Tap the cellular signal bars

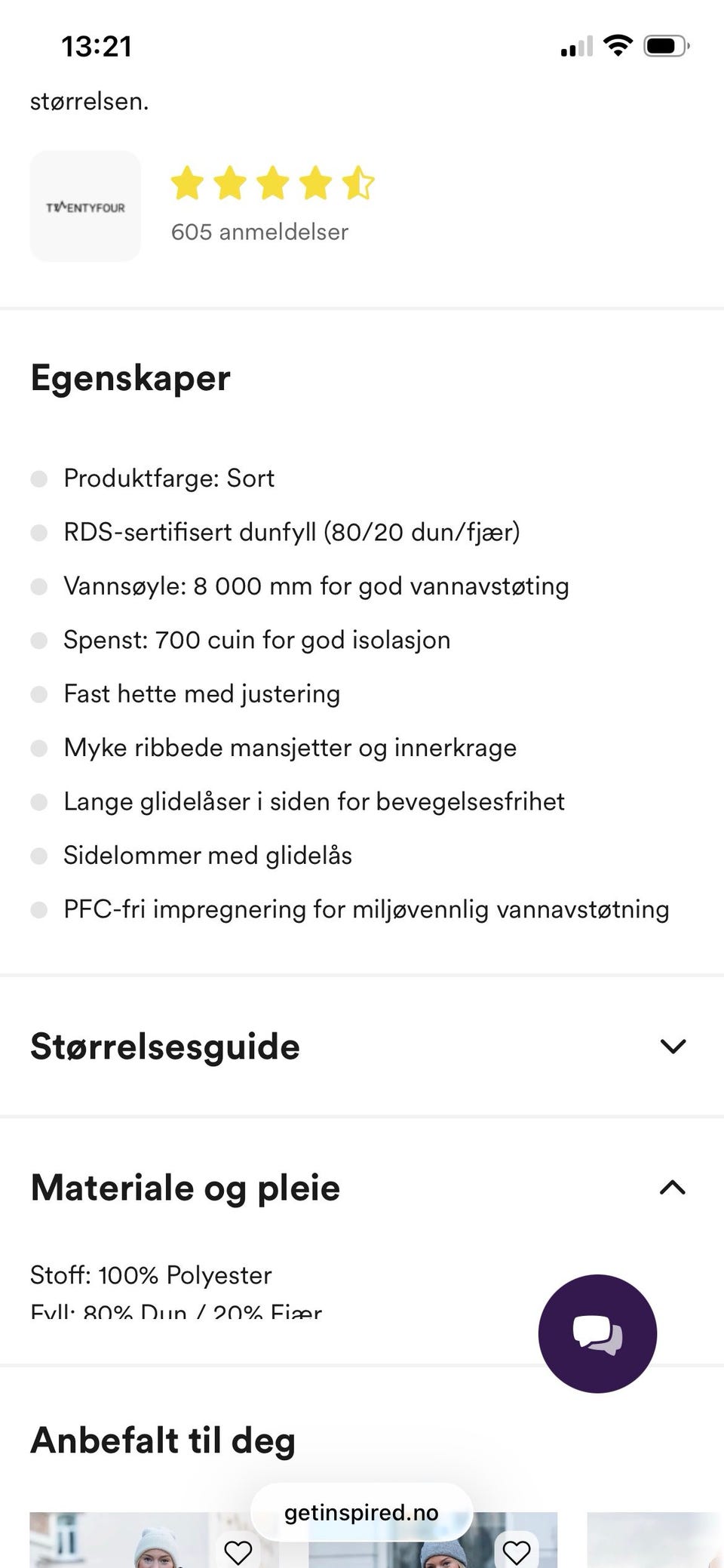(575, 47)
